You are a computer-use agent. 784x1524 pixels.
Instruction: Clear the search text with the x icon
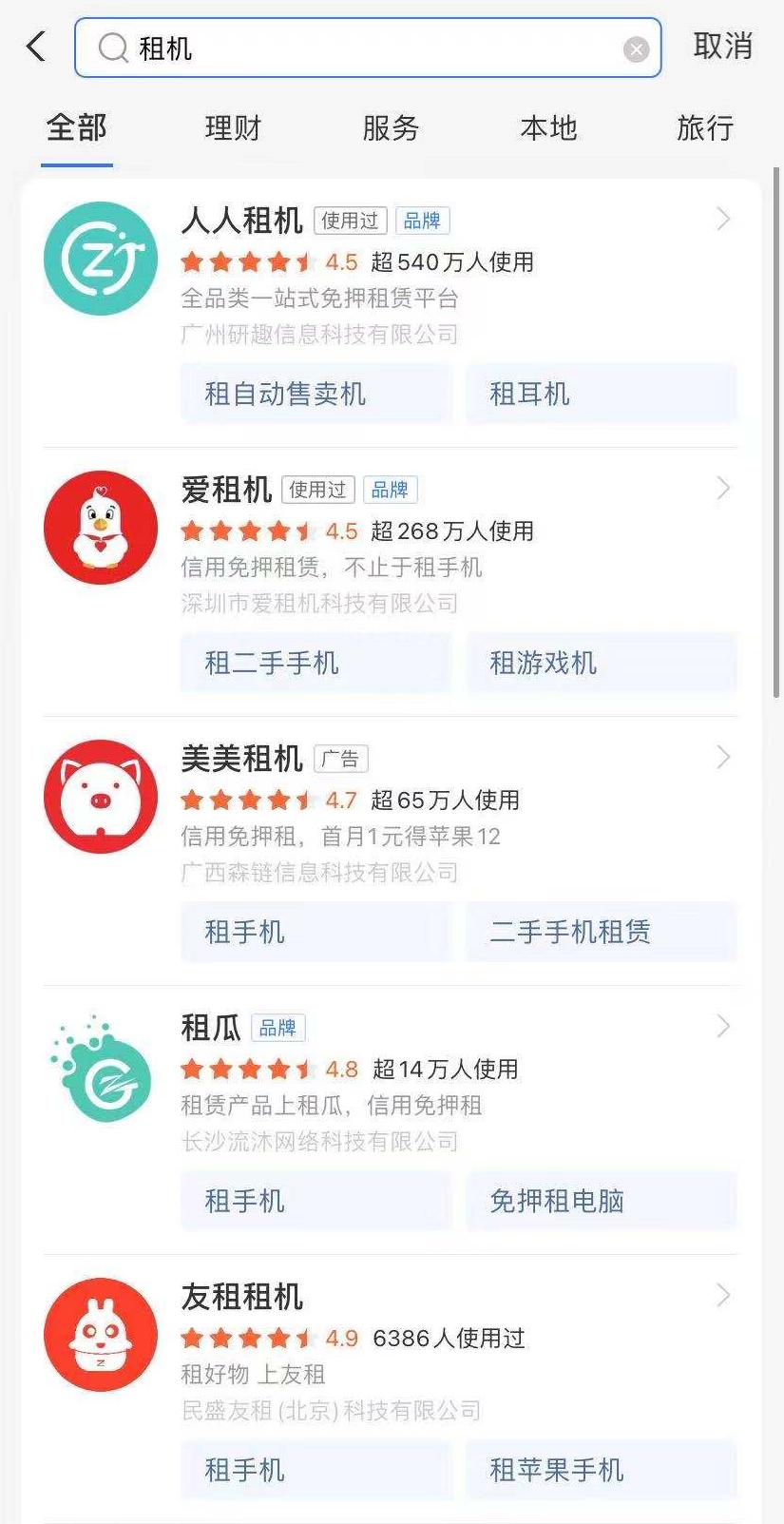click(635, 49)
